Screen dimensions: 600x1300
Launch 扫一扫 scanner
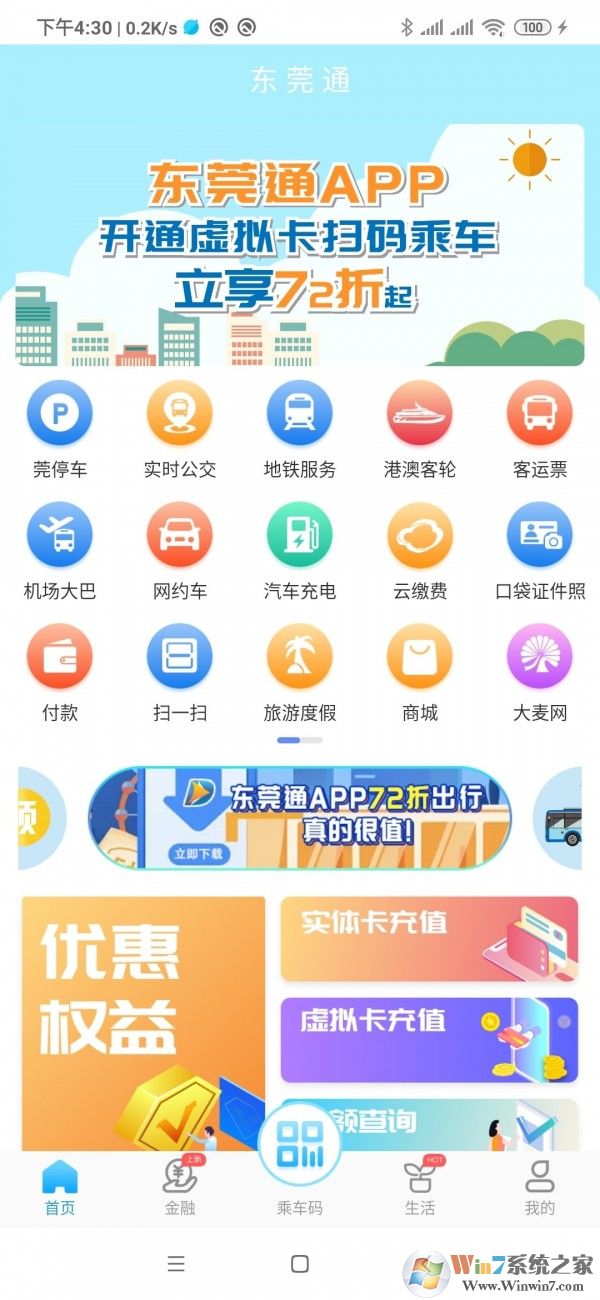[x=180, y=658]
